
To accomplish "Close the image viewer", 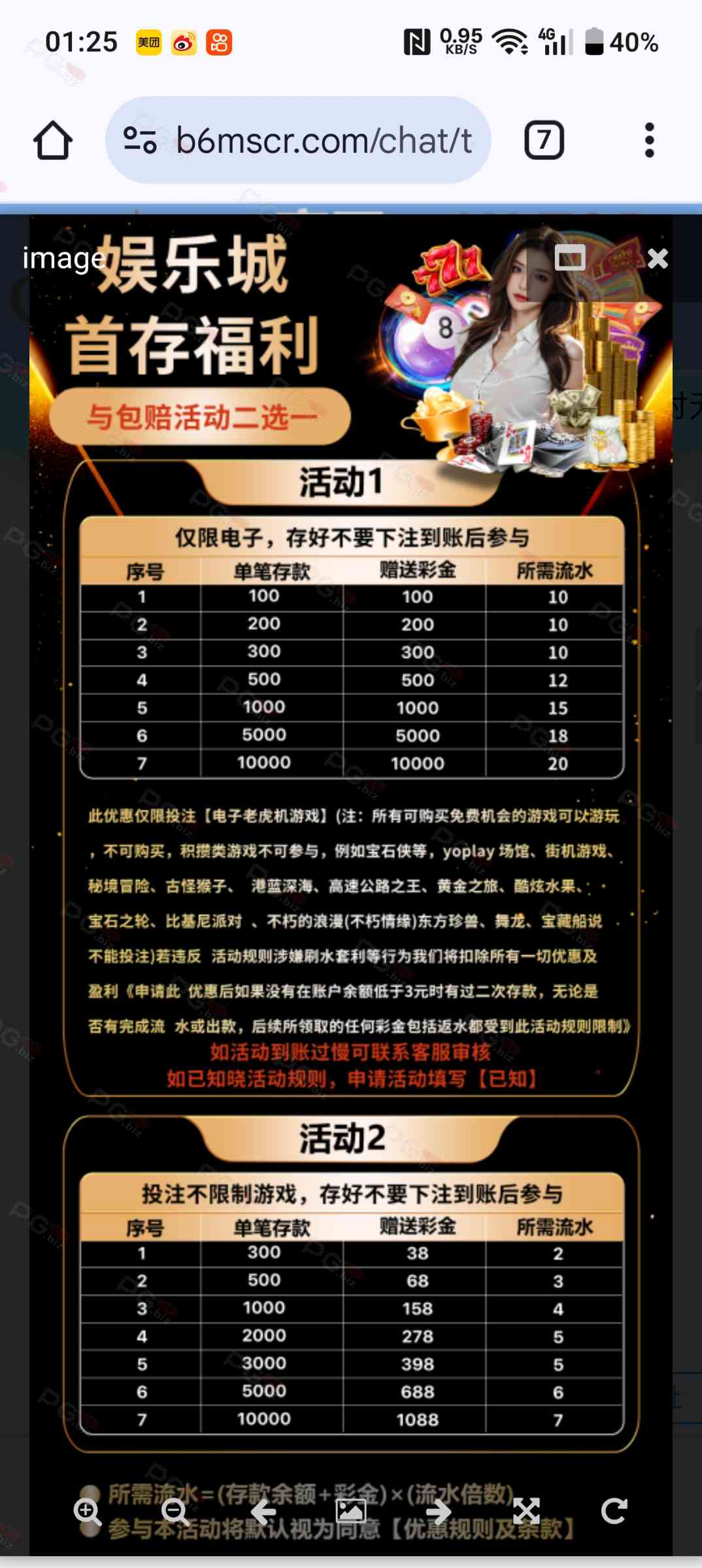I will 658,259.
